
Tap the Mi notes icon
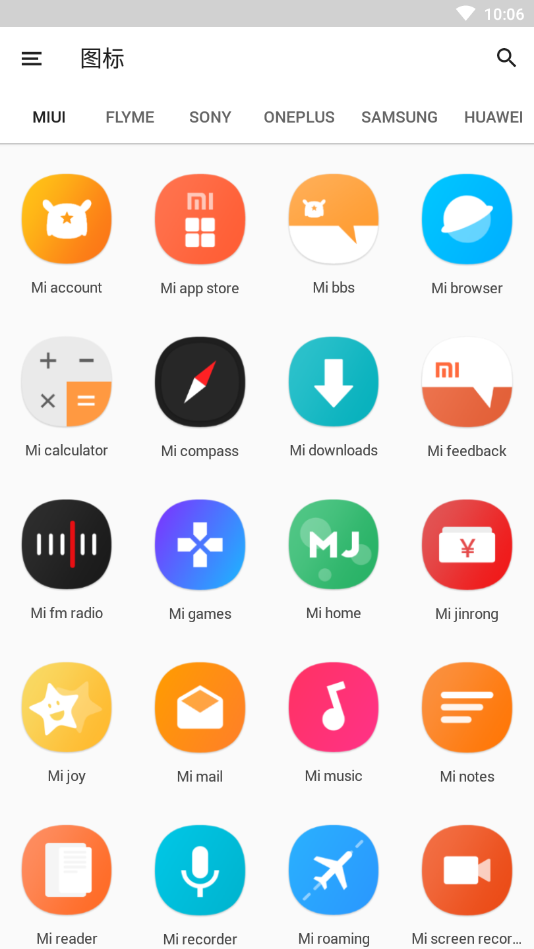click(x=467, y=708)
